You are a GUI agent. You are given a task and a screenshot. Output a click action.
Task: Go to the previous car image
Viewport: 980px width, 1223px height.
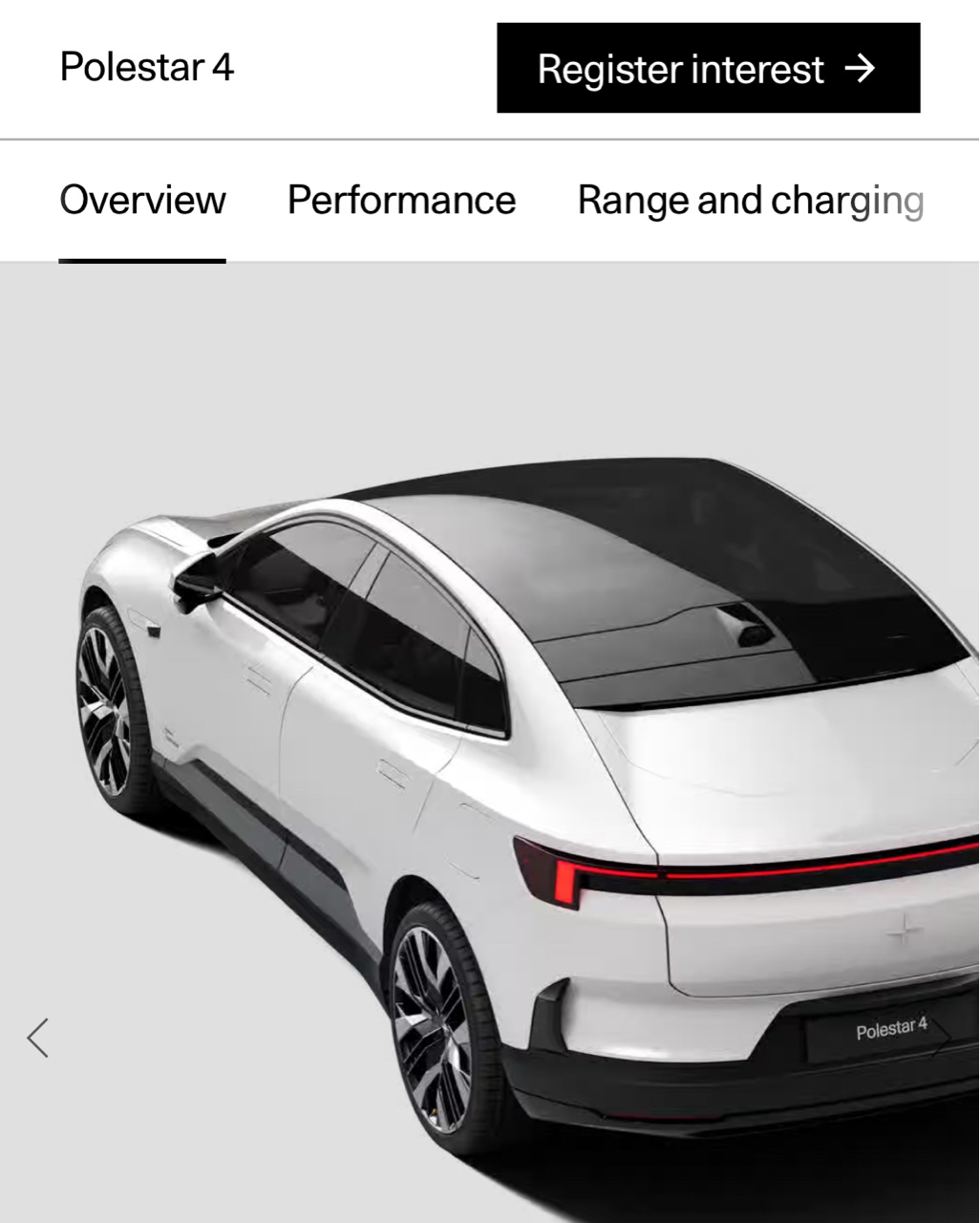point(38,1038)
